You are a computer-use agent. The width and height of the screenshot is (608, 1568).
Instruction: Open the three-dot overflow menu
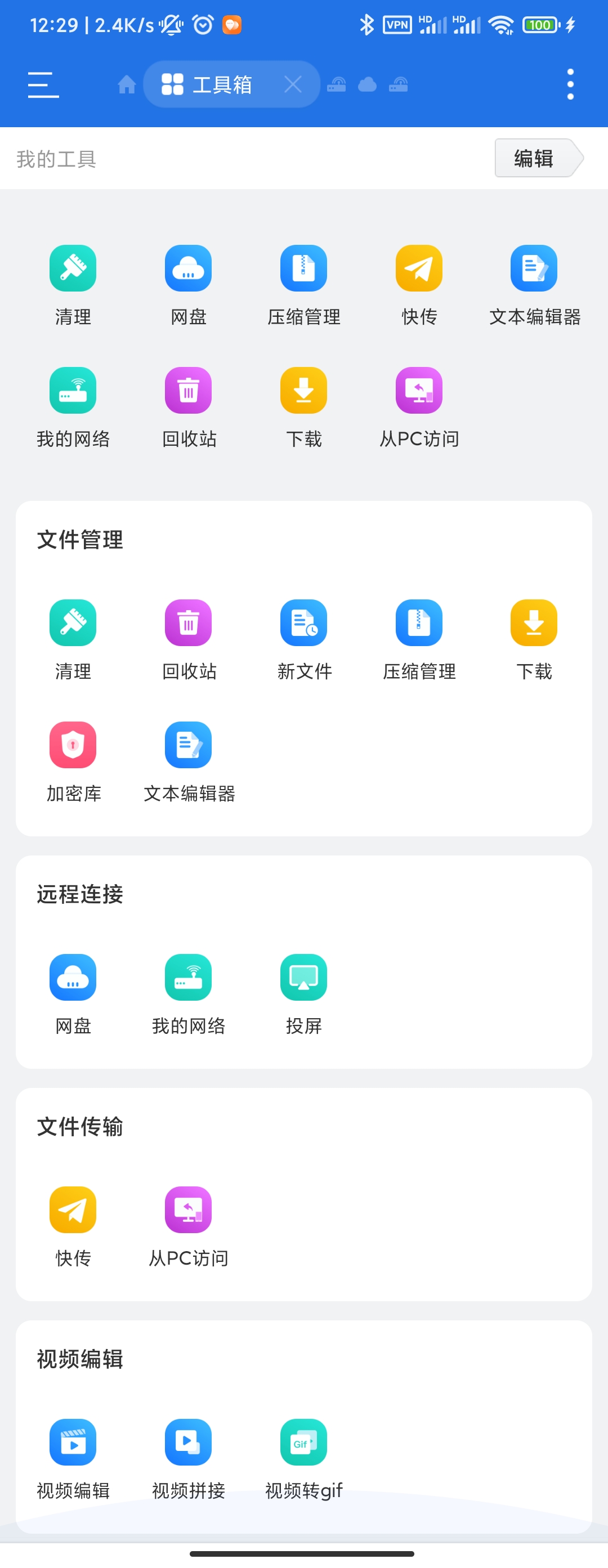[570, 84]
